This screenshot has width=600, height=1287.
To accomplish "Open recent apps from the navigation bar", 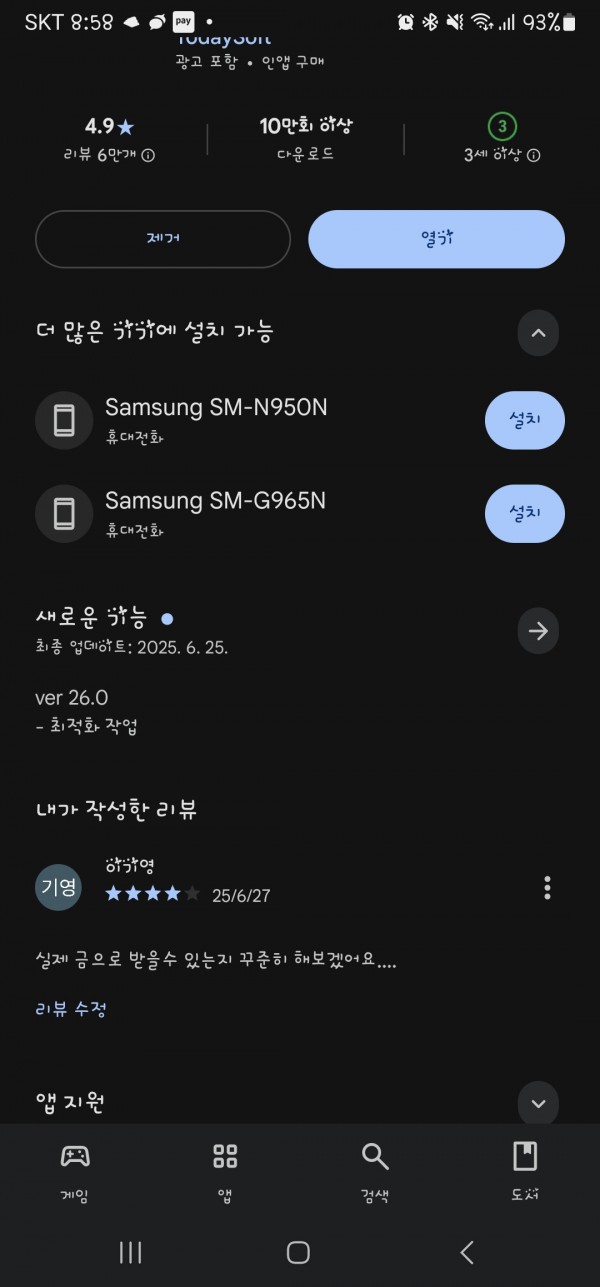I will point(131,1252).
